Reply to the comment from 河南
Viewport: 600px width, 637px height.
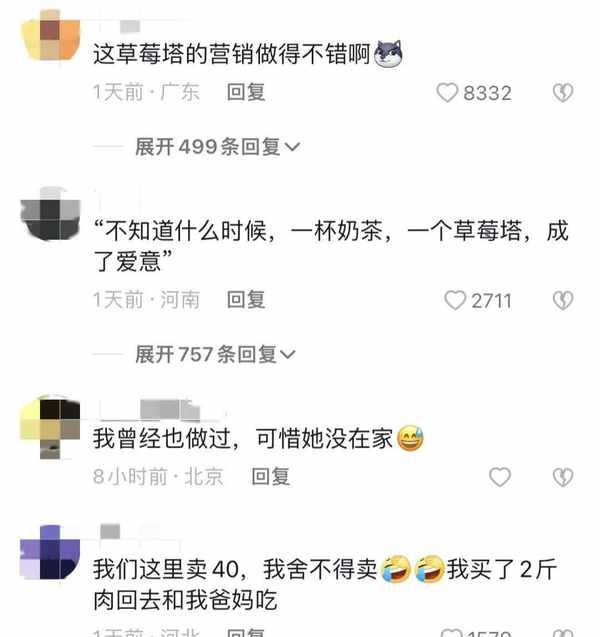pos(246,300)
